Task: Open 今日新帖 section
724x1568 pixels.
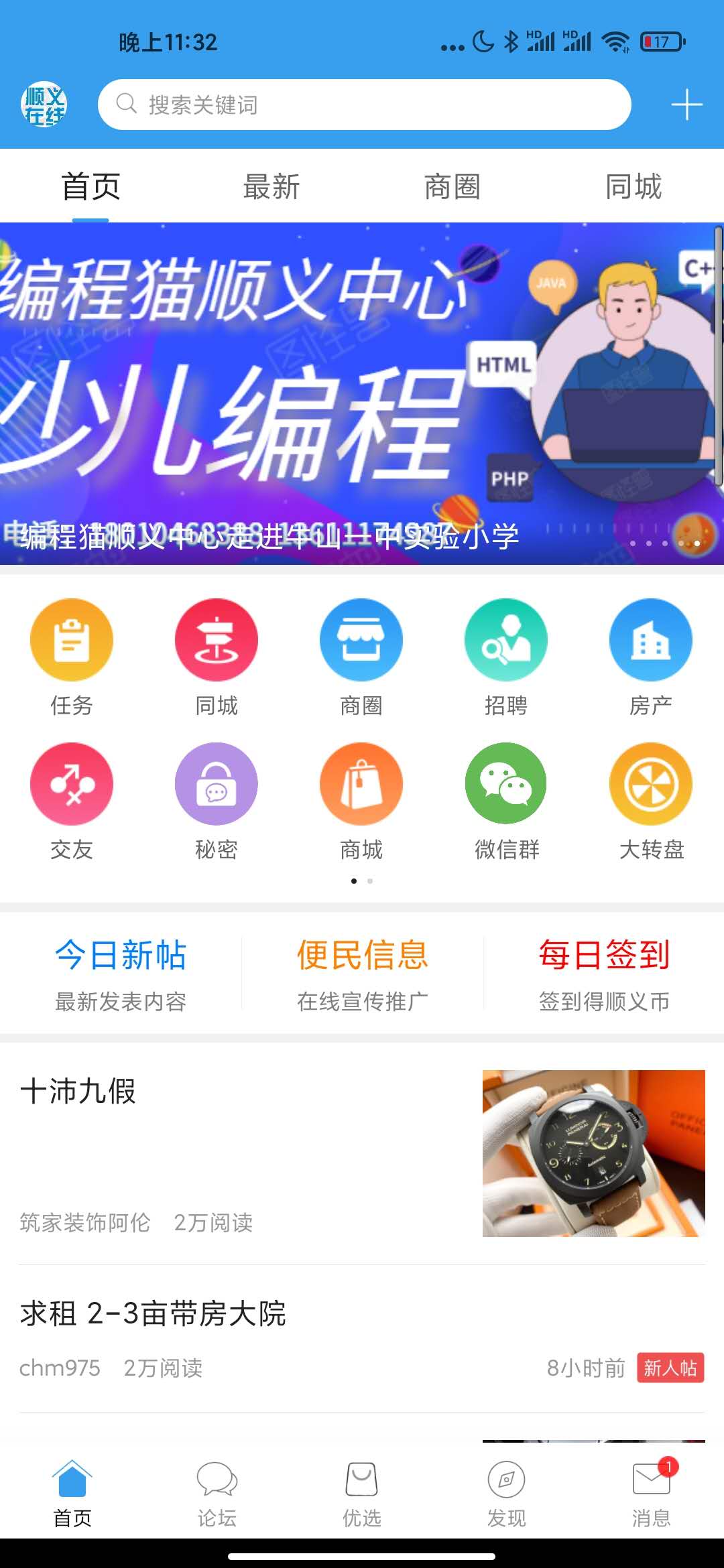Action: click(x=121, y=973)
